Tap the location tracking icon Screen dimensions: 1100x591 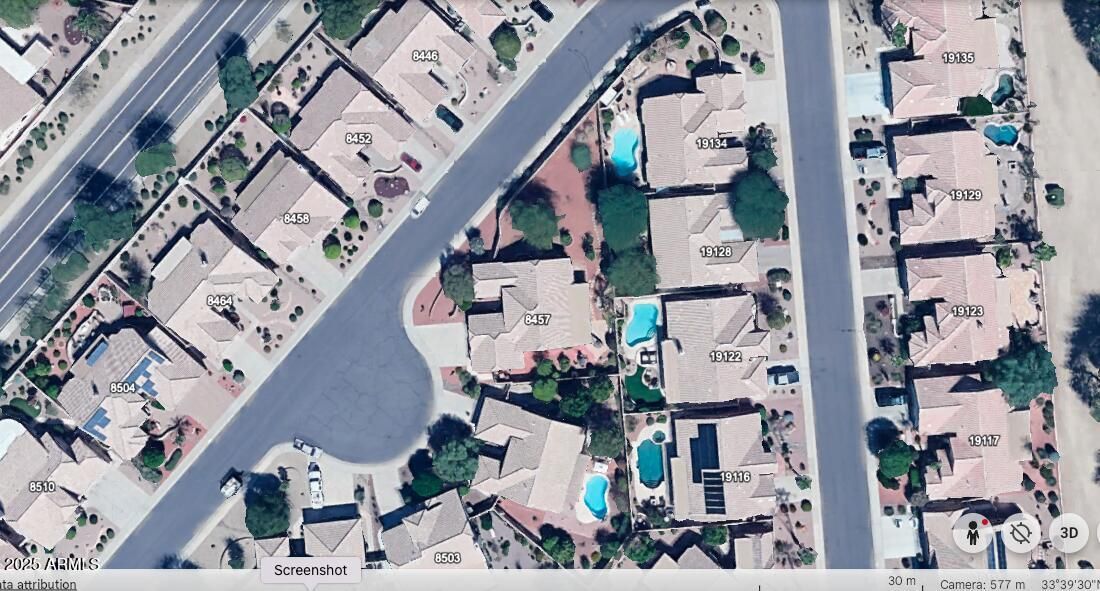pos(1020,533)
